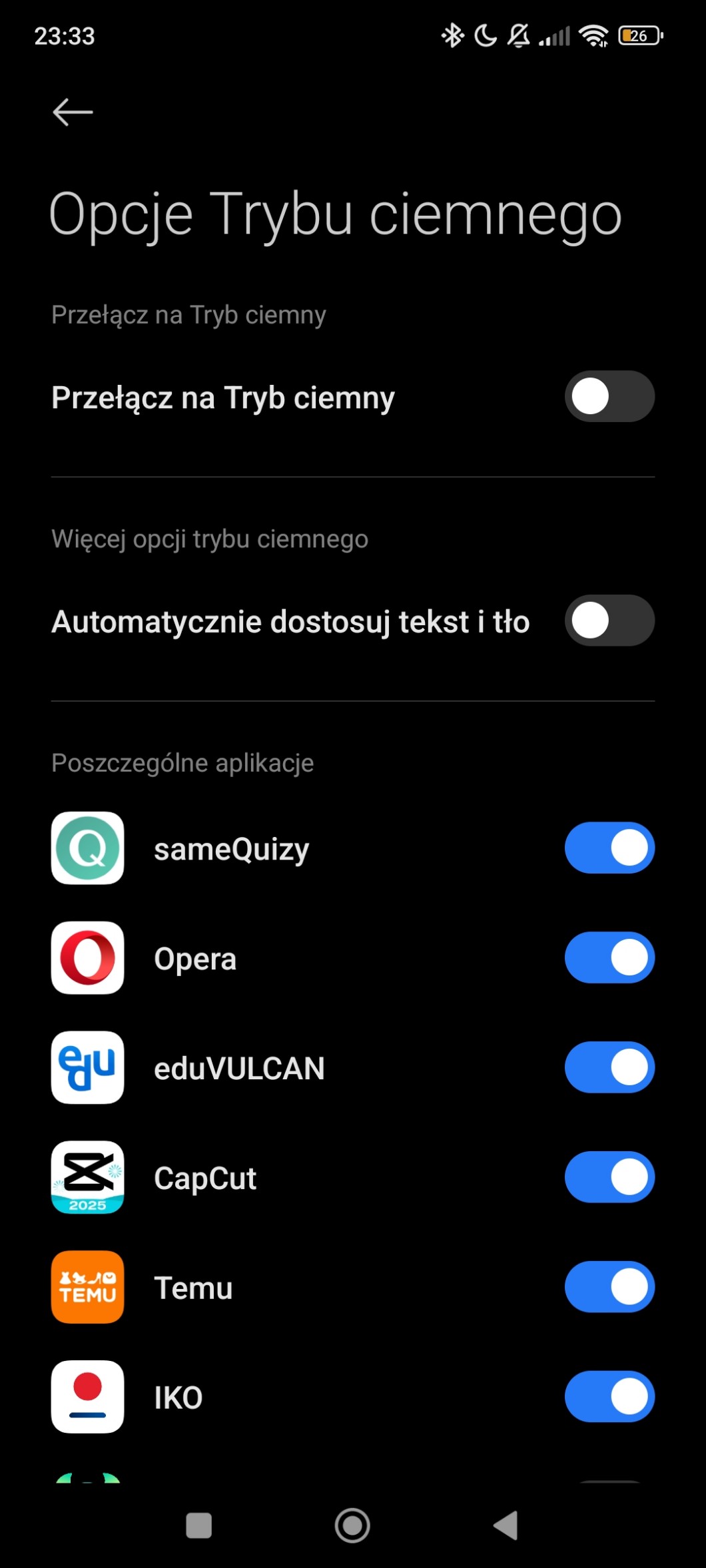
Task: Toggle off dark mode for Temu
Action: (x=609, y=1287)
